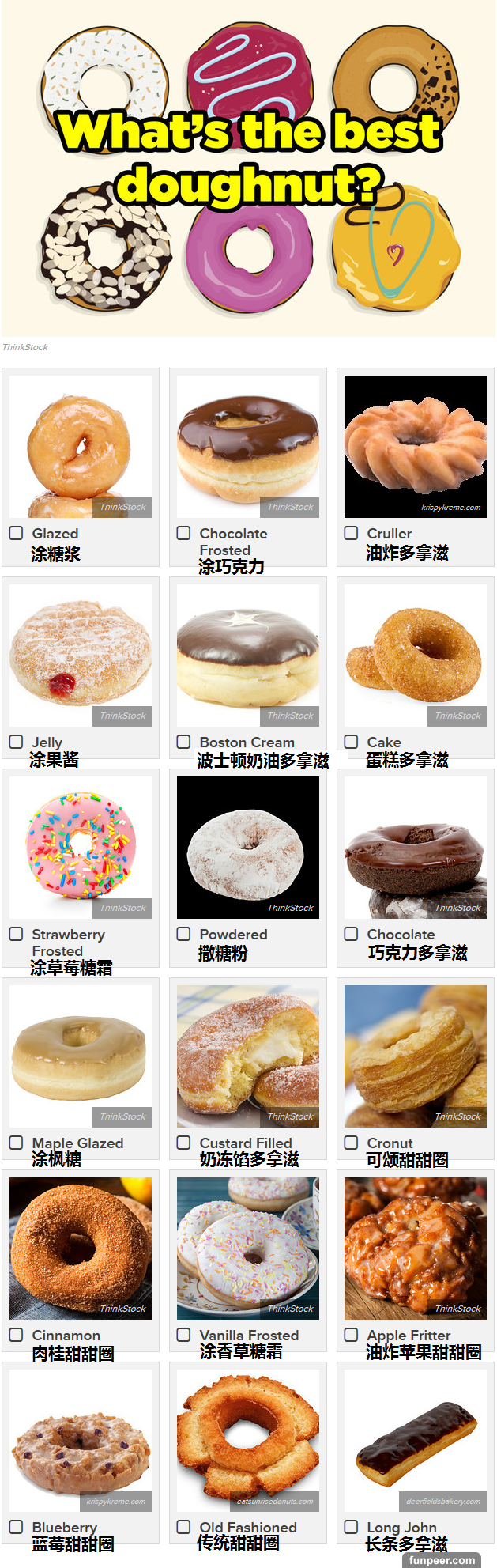Tick the Jelly doughnut checkbox
Viewport: 497px width, 1568px height.
coord(16,742)
